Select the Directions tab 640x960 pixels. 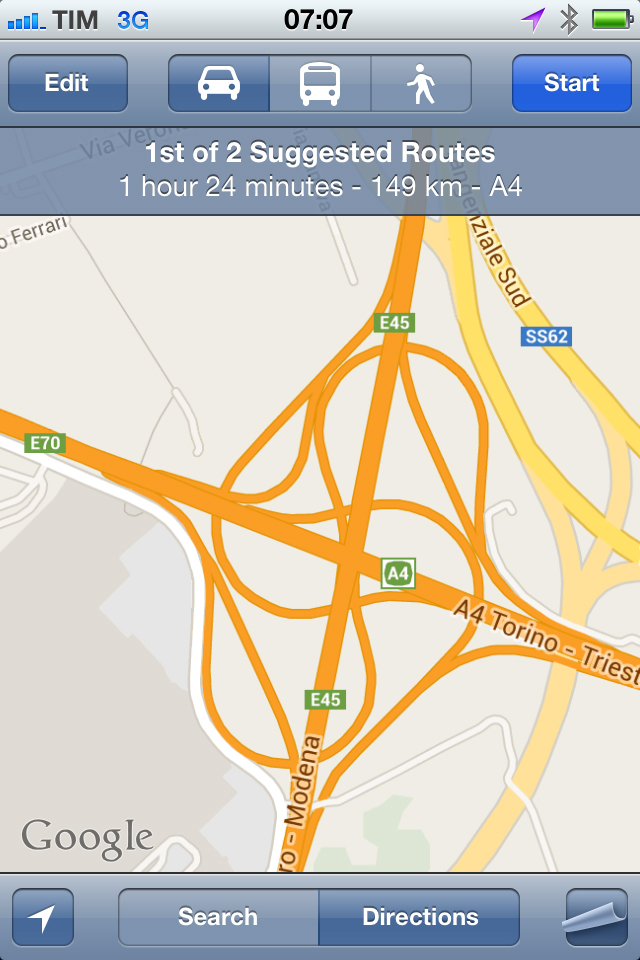pos(420,917)
